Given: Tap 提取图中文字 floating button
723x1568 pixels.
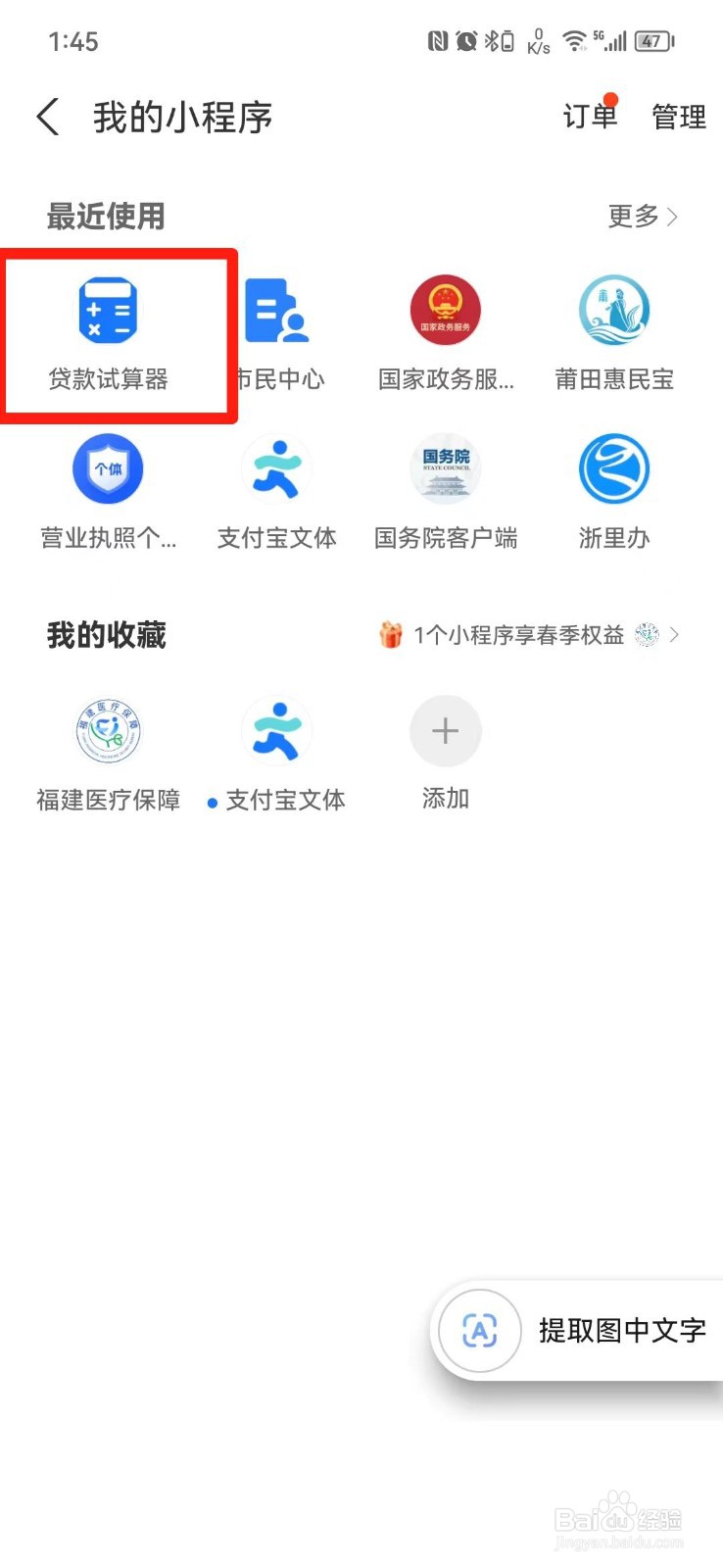Looking at the screenshot, I should tap(578, 1330).
